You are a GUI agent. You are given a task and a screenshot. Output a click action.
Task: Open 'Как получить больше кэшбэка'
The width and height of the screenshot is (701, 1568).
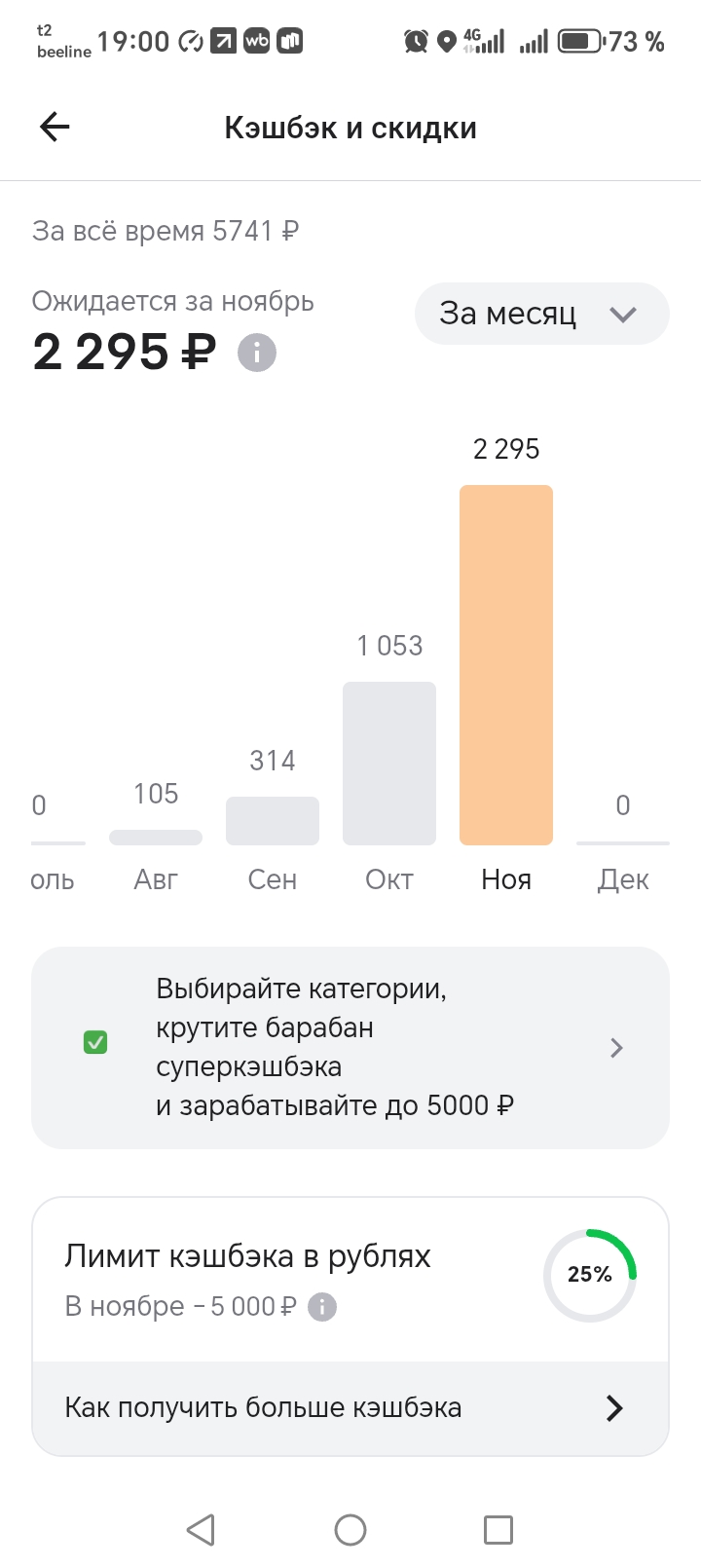point(350,1408)
